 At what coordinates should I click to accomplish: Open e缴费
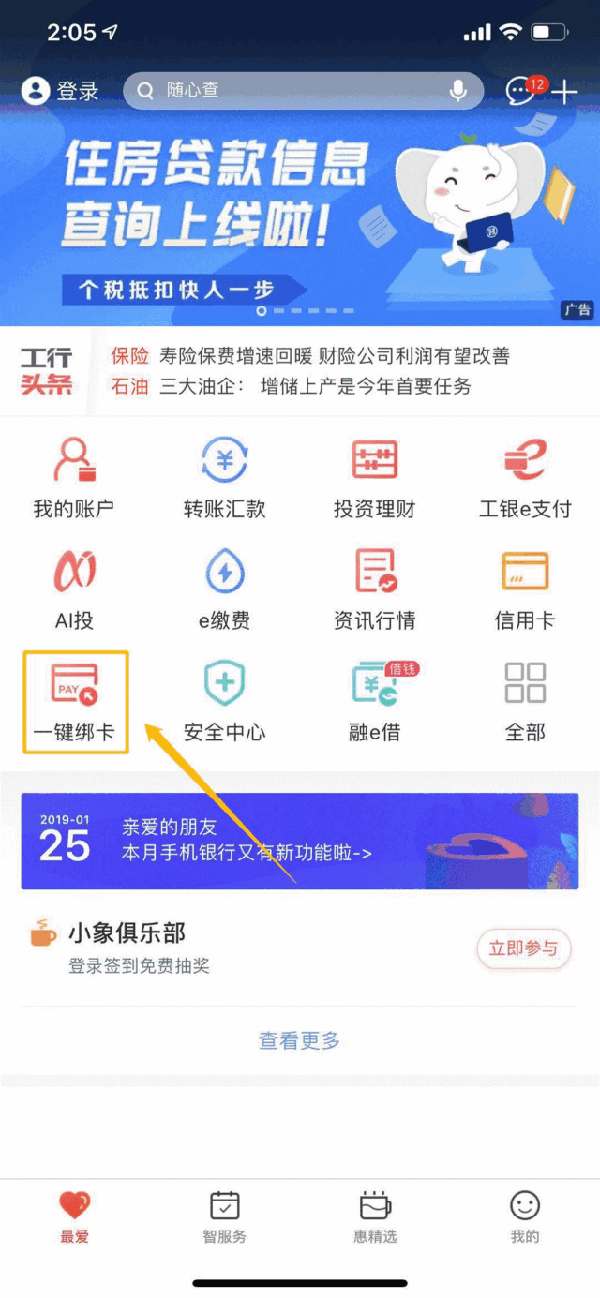(x=224, y=590)
